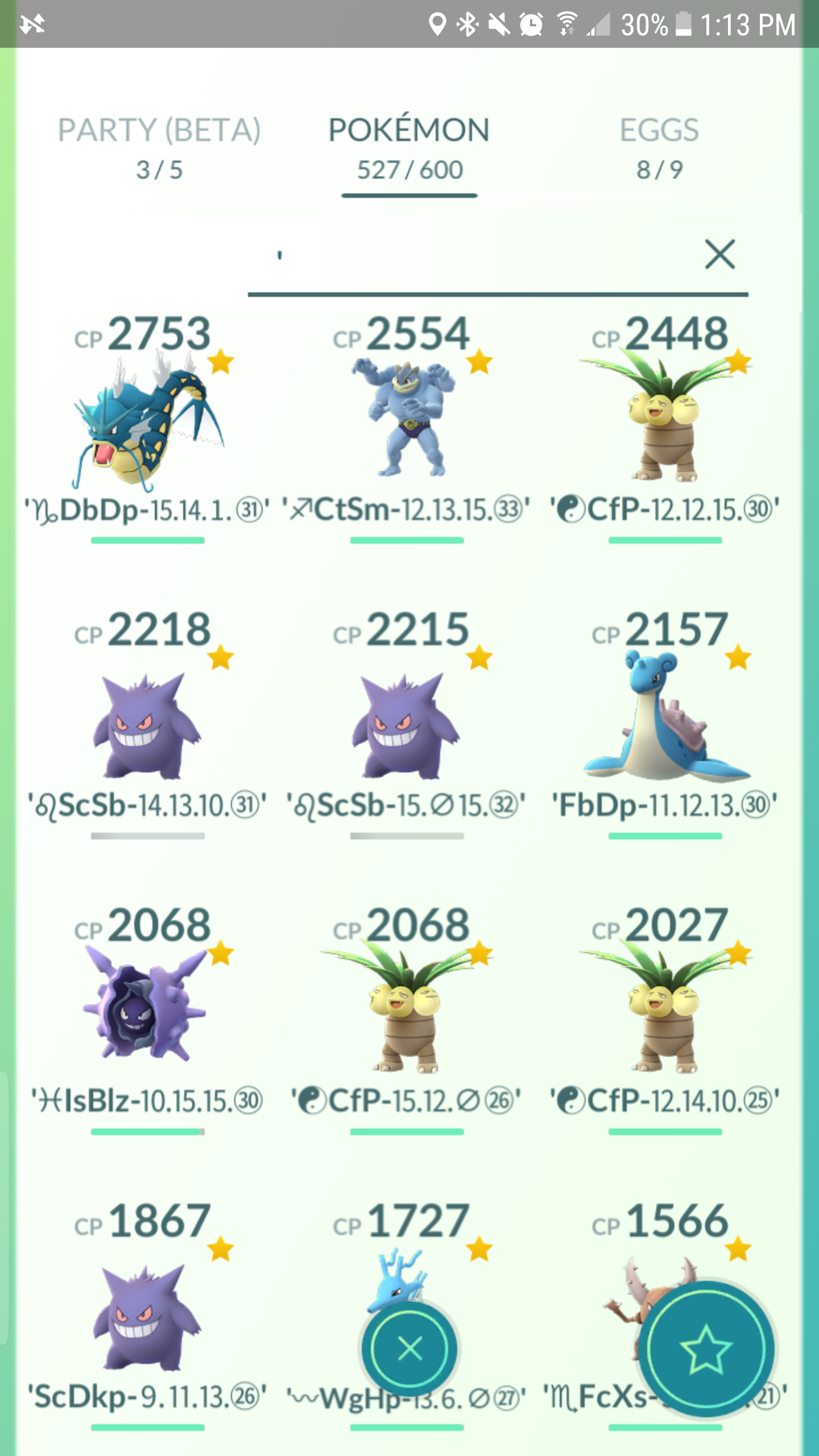This screenshot has width=819, height=1456.
Task: Open the CP 2068 Cloyster
Action: [147, 1018]
